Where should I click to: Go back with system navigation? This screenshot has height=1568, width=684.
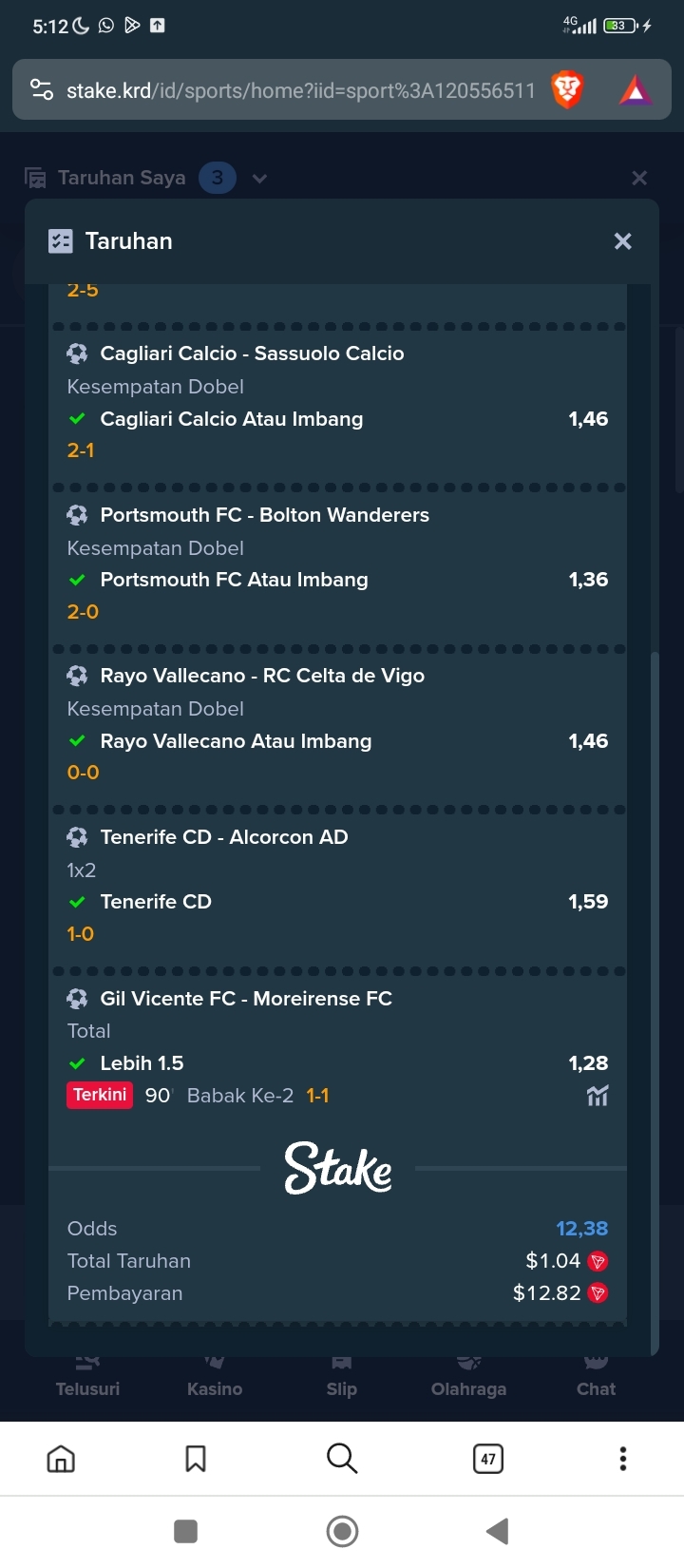497,1531
